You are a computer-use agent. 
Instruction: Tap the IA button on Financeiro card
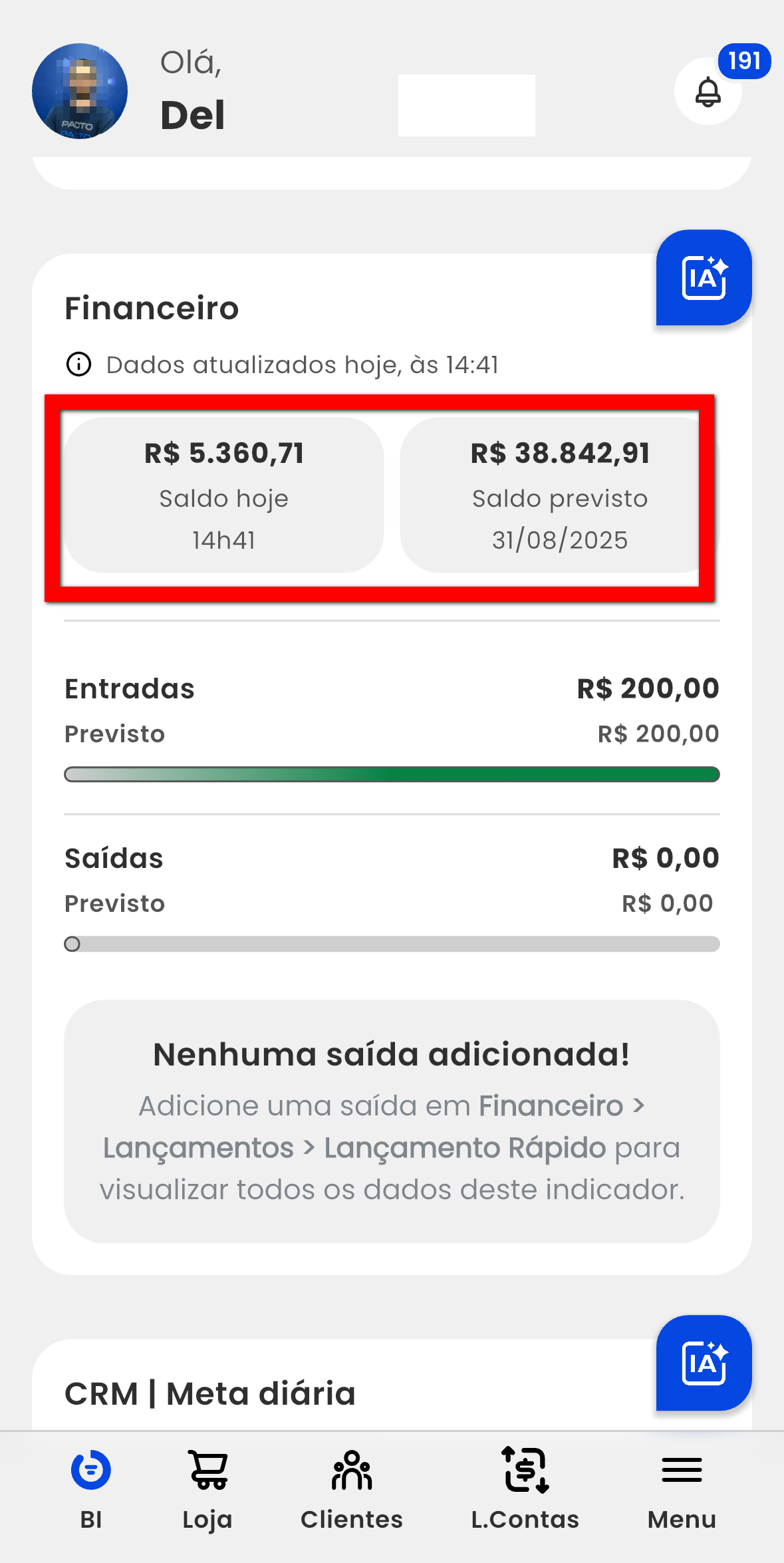pos(704,277)
